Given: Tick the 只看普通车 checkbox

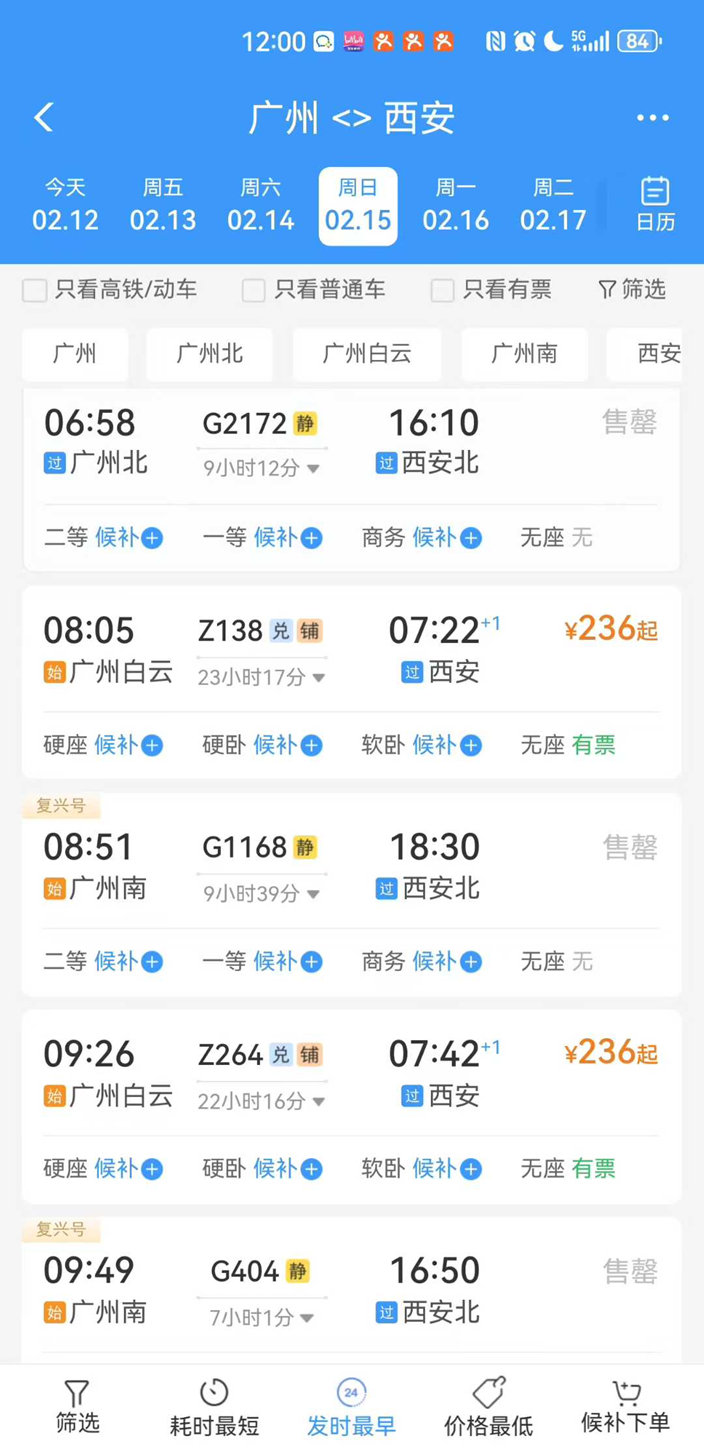Looking at the screenshot, I should [254, 291].
